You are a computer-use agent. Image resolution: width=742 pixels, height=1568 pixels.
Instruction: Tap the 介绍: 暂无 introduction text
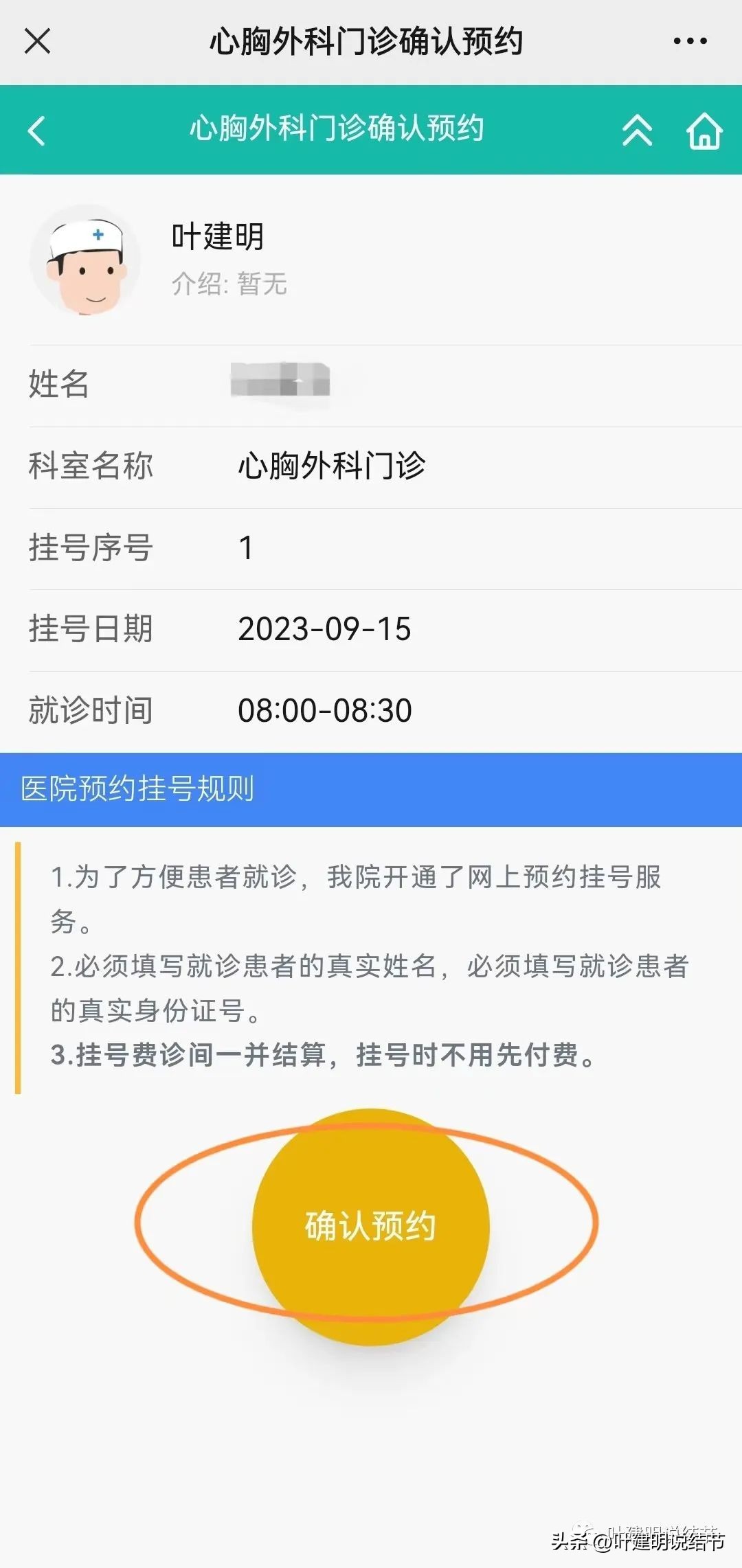pos(230,285)
